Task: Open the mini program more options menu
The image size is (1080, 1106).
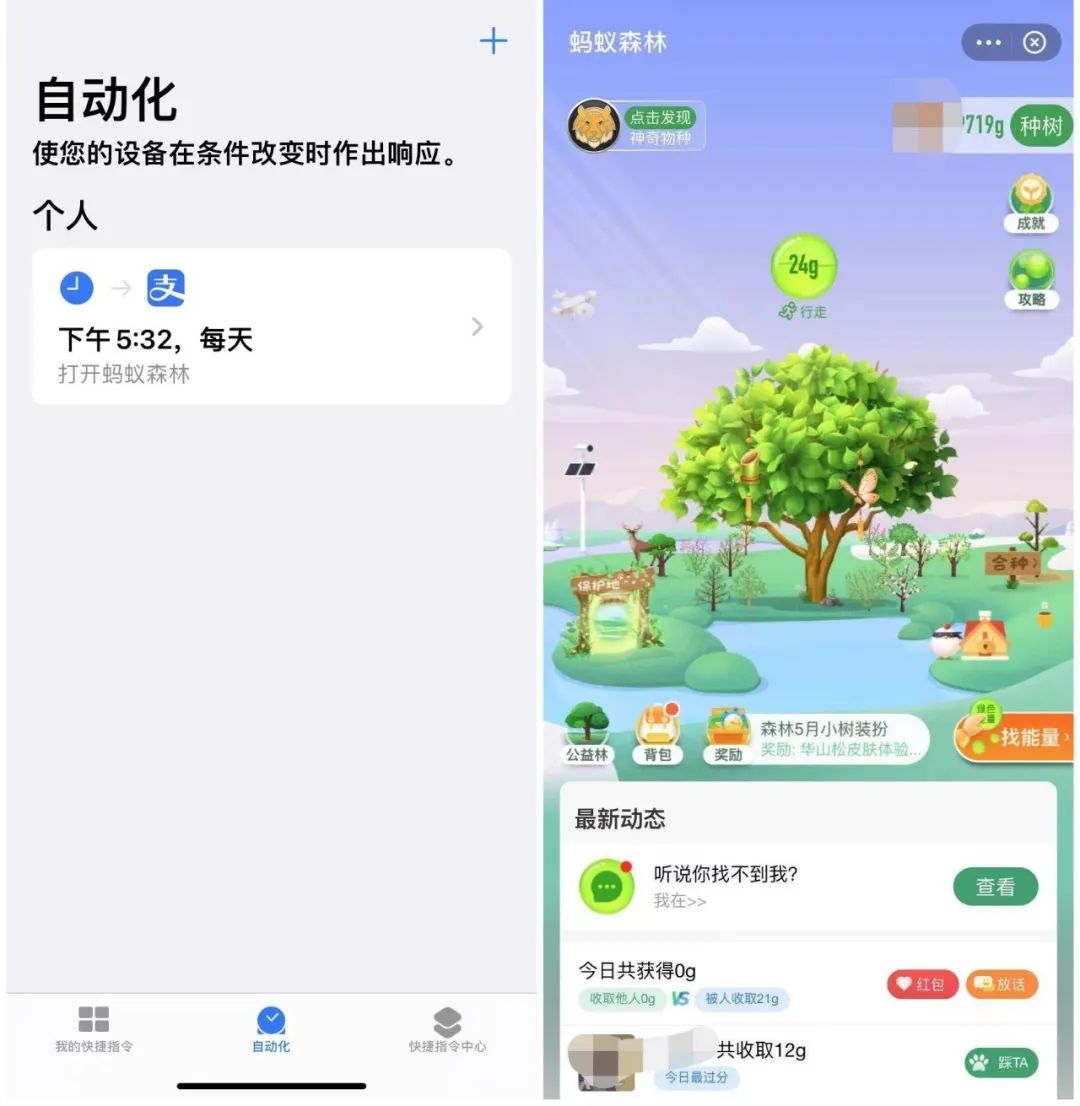Action: click(x=988, y=42)
